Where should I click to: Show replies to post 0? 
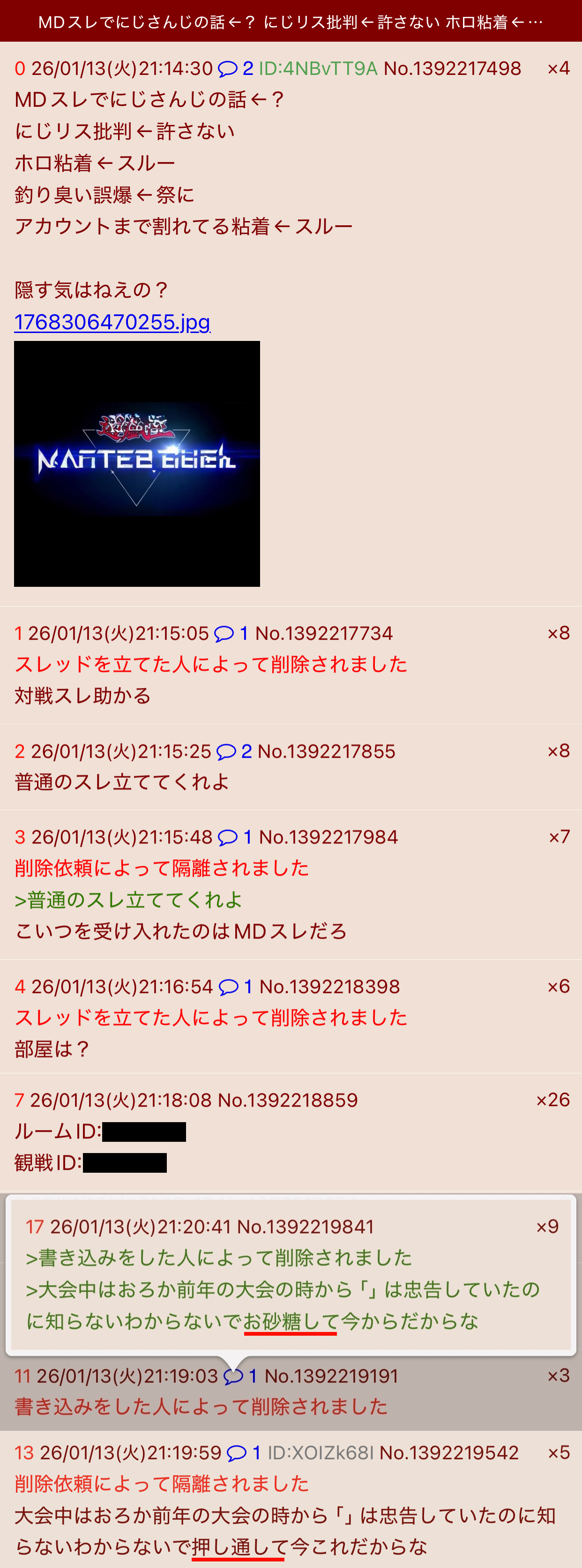(x=235, y=68)
